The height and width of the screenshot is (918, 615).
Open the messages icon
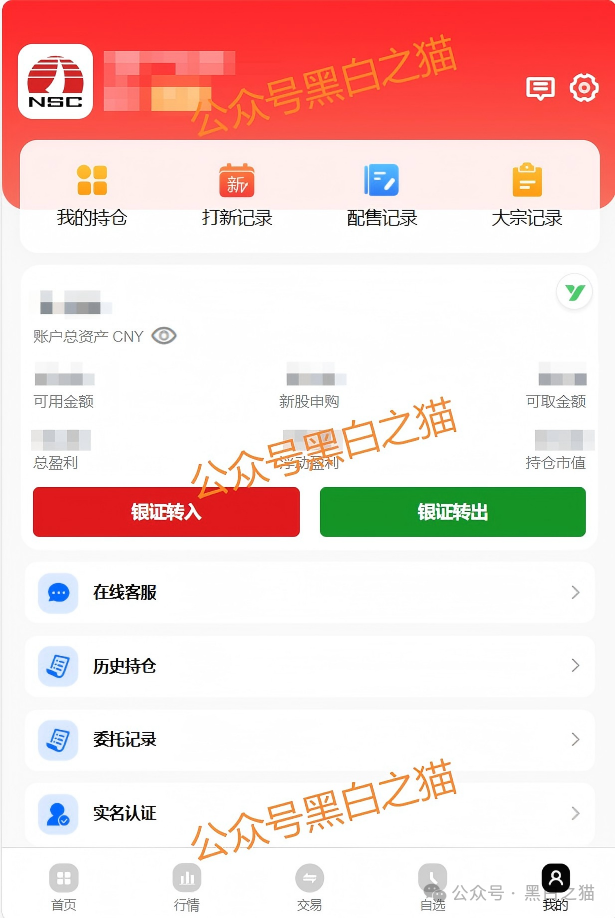540,89
